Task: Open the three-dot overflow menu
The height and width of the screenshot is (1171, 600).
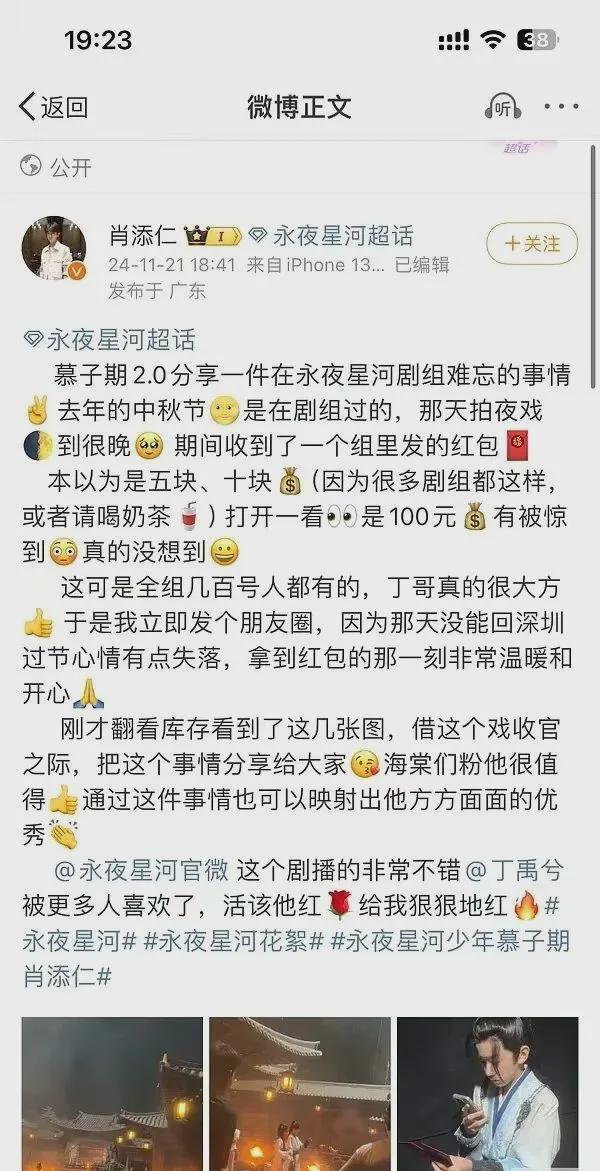Action: coord(561,108)
